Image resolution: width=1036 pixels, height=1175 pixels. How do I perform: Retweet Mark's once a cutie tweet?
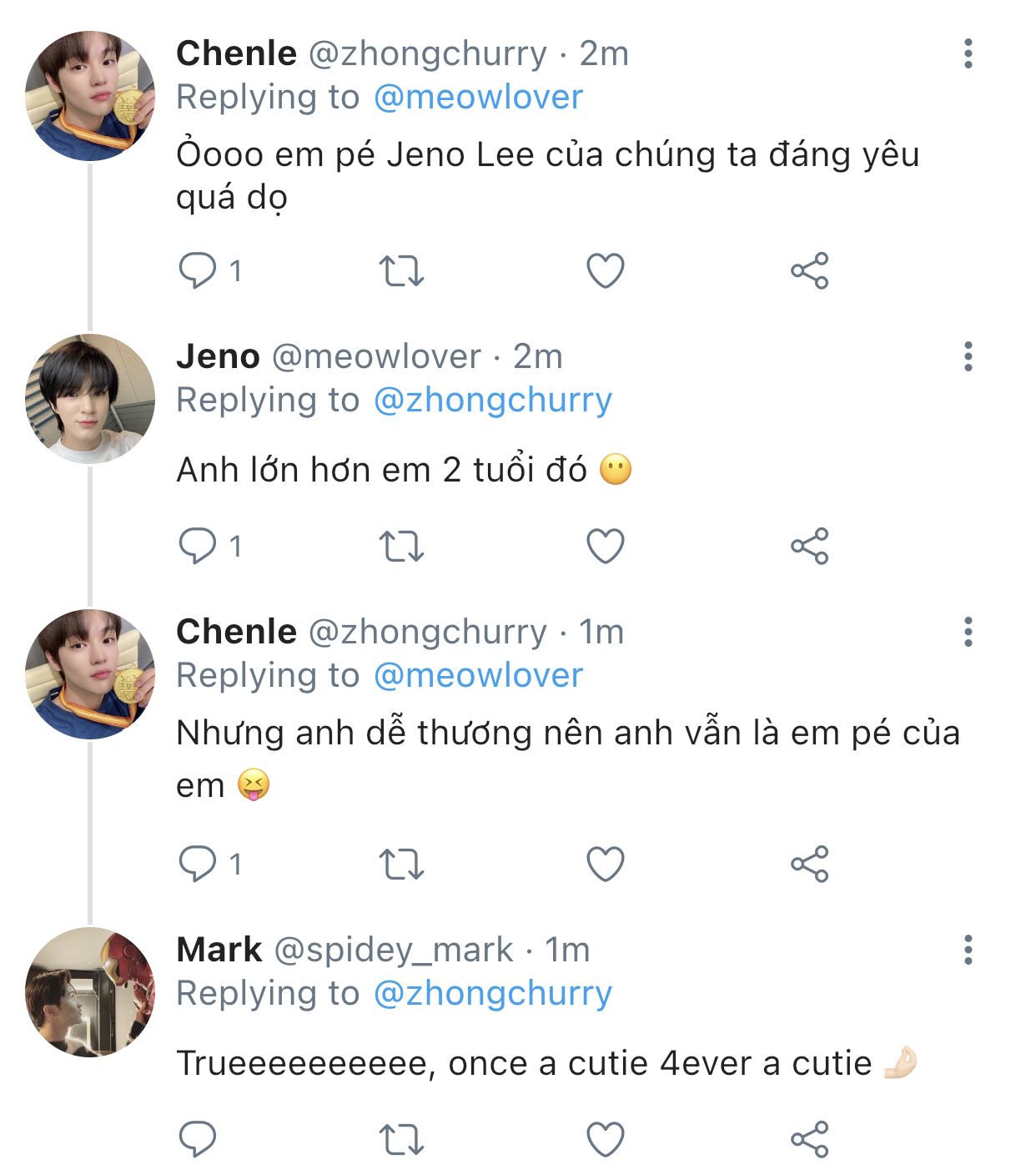click(x=401, y=1139)
